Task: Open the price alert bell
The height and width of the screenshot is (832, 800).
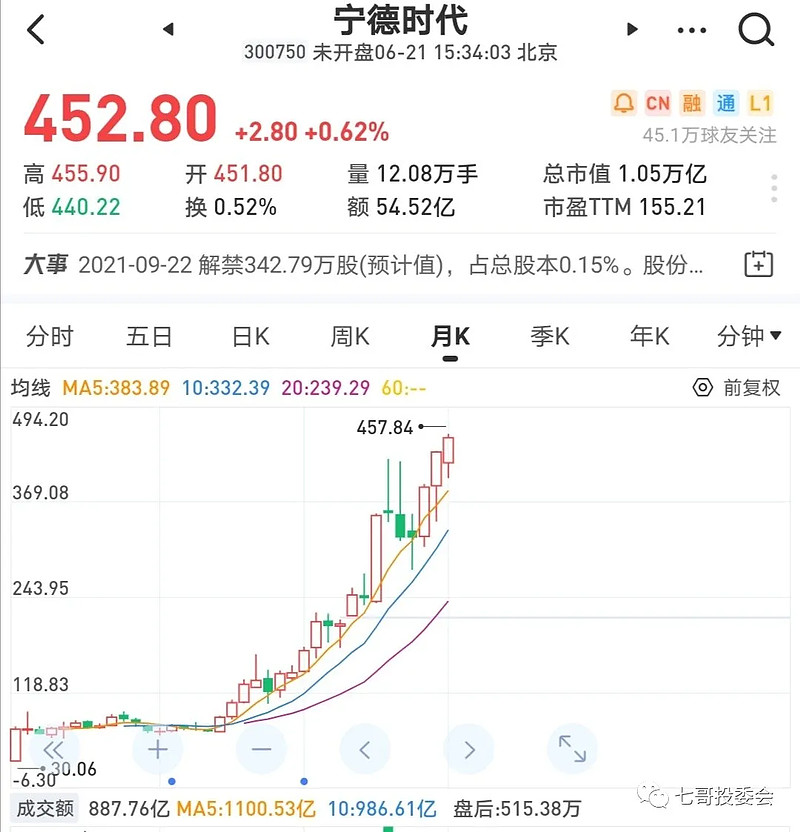Action: point(624,103)
